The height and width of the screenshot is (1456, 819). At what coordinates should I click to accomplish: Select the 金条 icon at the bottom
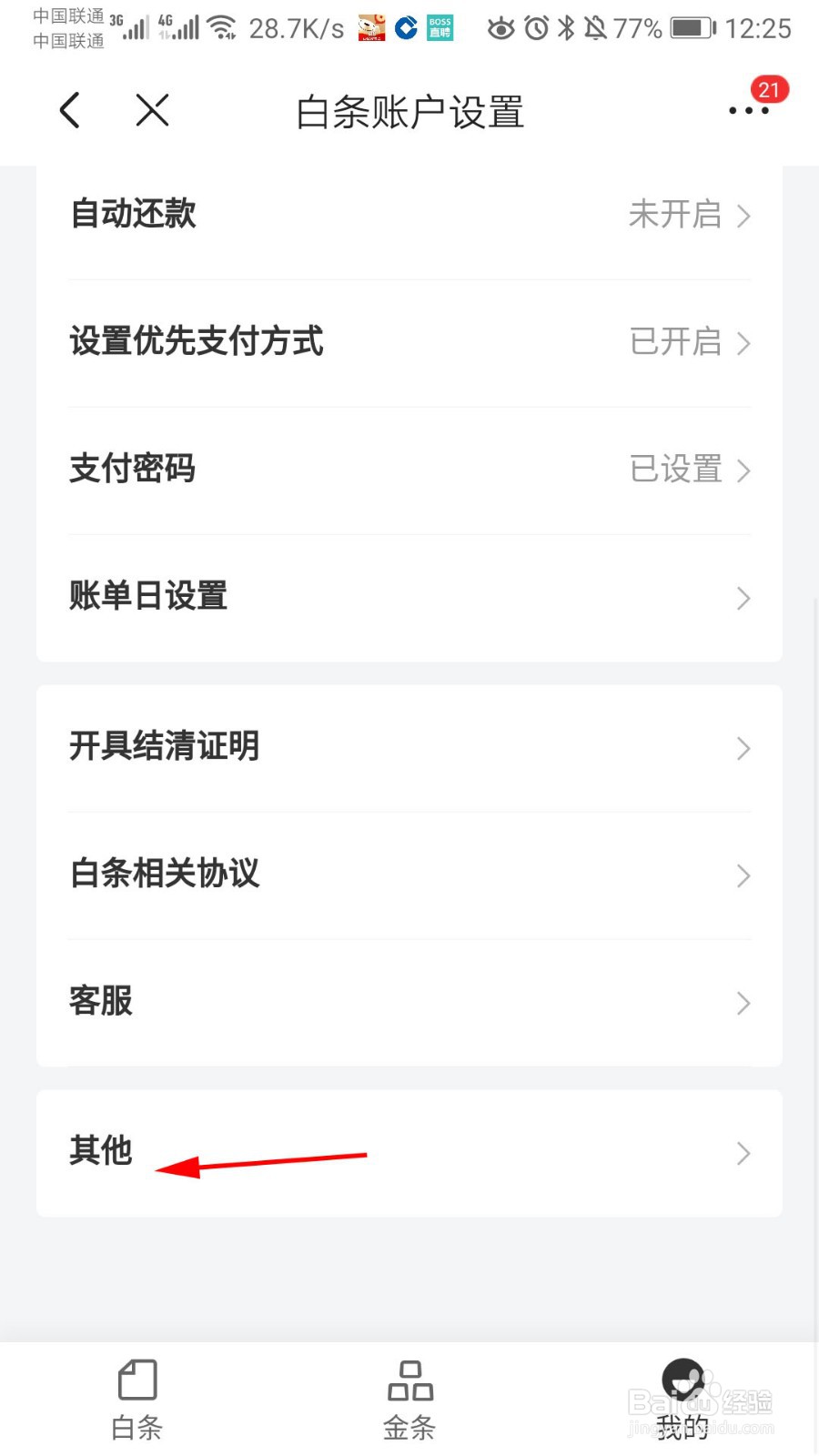[x=409, y=1380]
